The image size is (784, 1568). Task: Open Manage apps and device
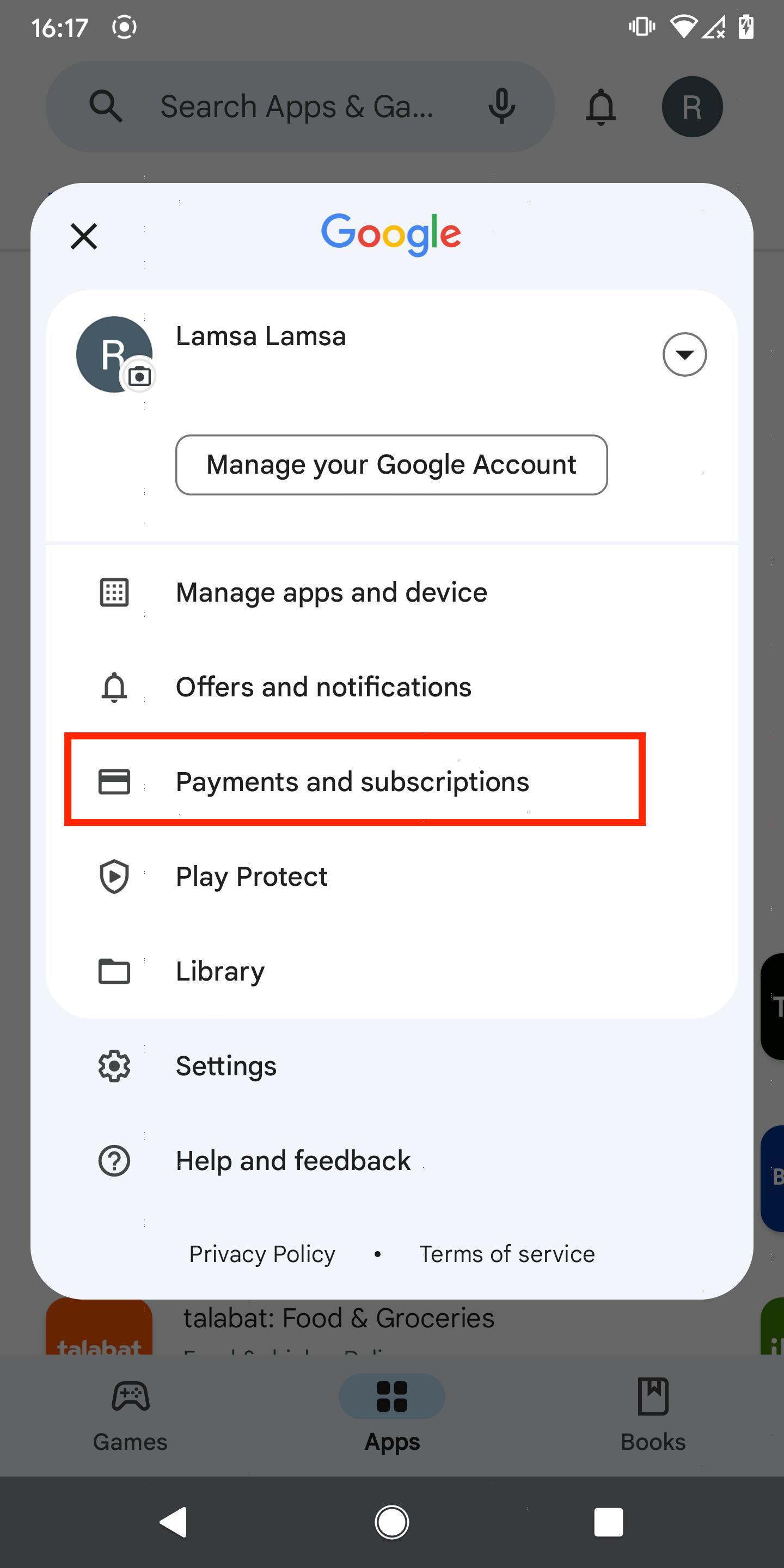click(x=331, y=592)
